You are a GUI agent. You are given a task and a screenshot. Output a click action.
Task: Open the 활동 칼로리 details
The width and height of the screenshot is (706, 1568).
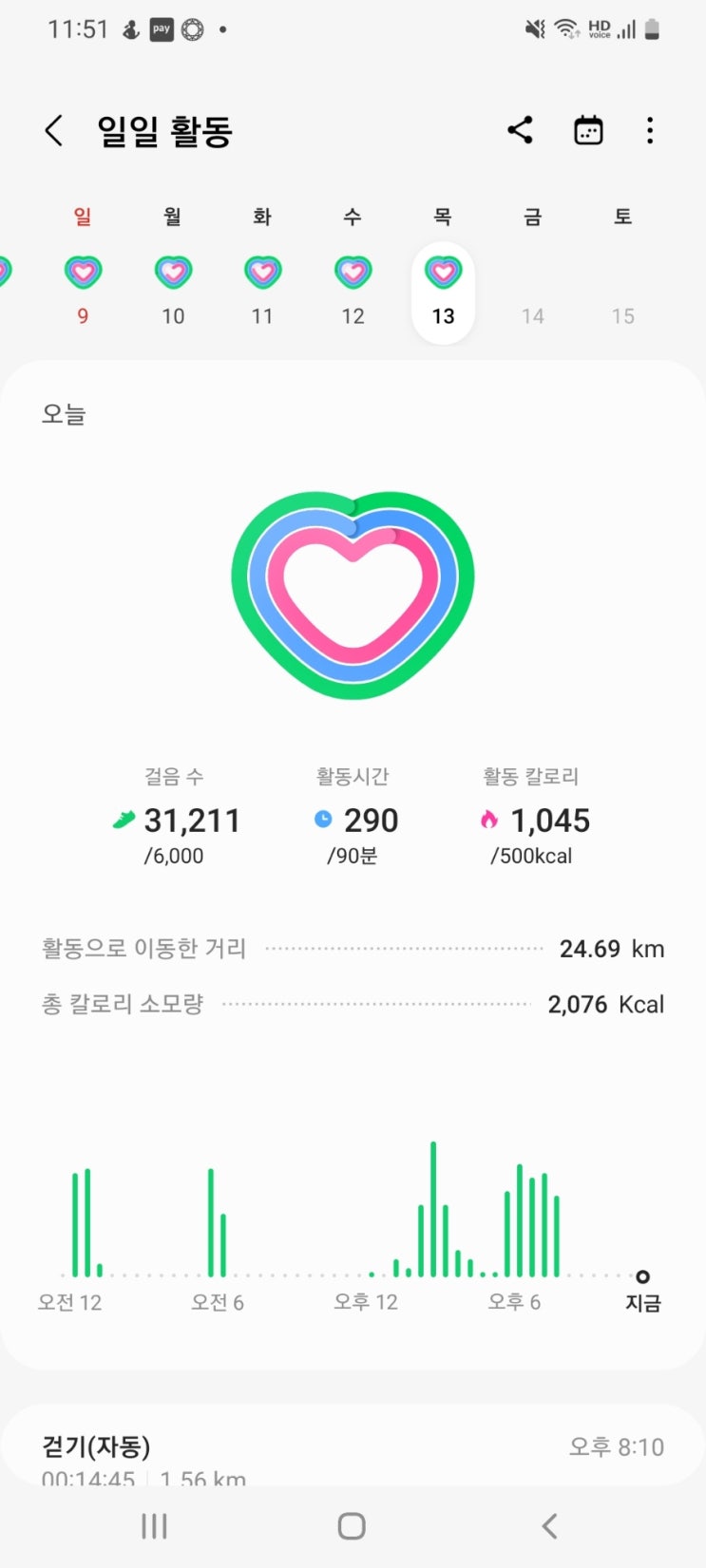[532, 819]
